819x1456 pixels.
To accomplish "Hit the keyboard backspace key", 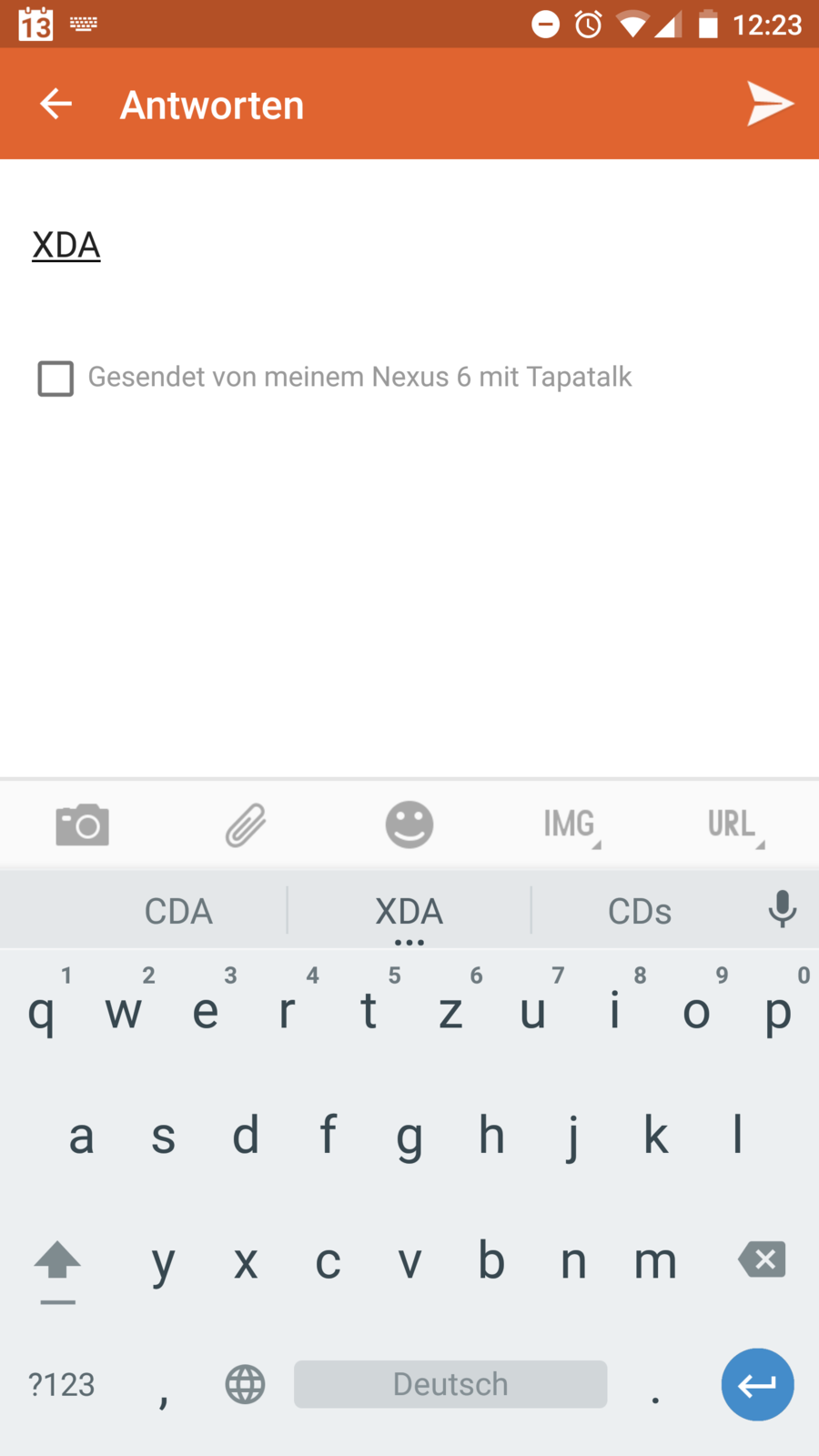I will tap(762, 1260).
